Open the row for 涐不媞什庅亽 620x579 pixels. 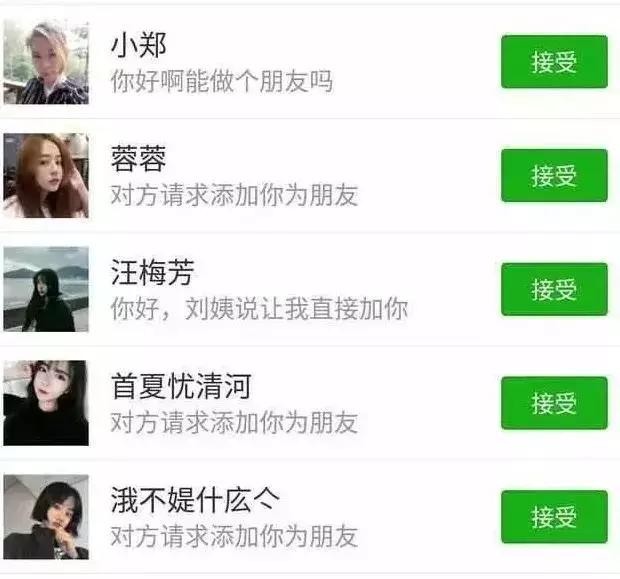[250, 517]
